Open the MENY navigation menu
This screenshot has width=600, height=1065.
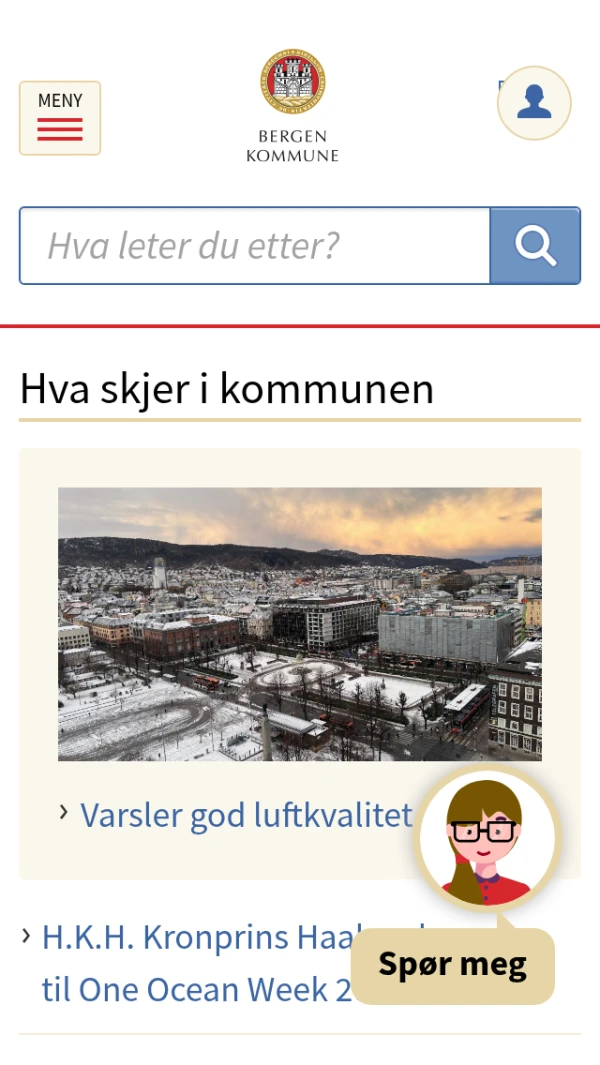[x=60, y=118]
